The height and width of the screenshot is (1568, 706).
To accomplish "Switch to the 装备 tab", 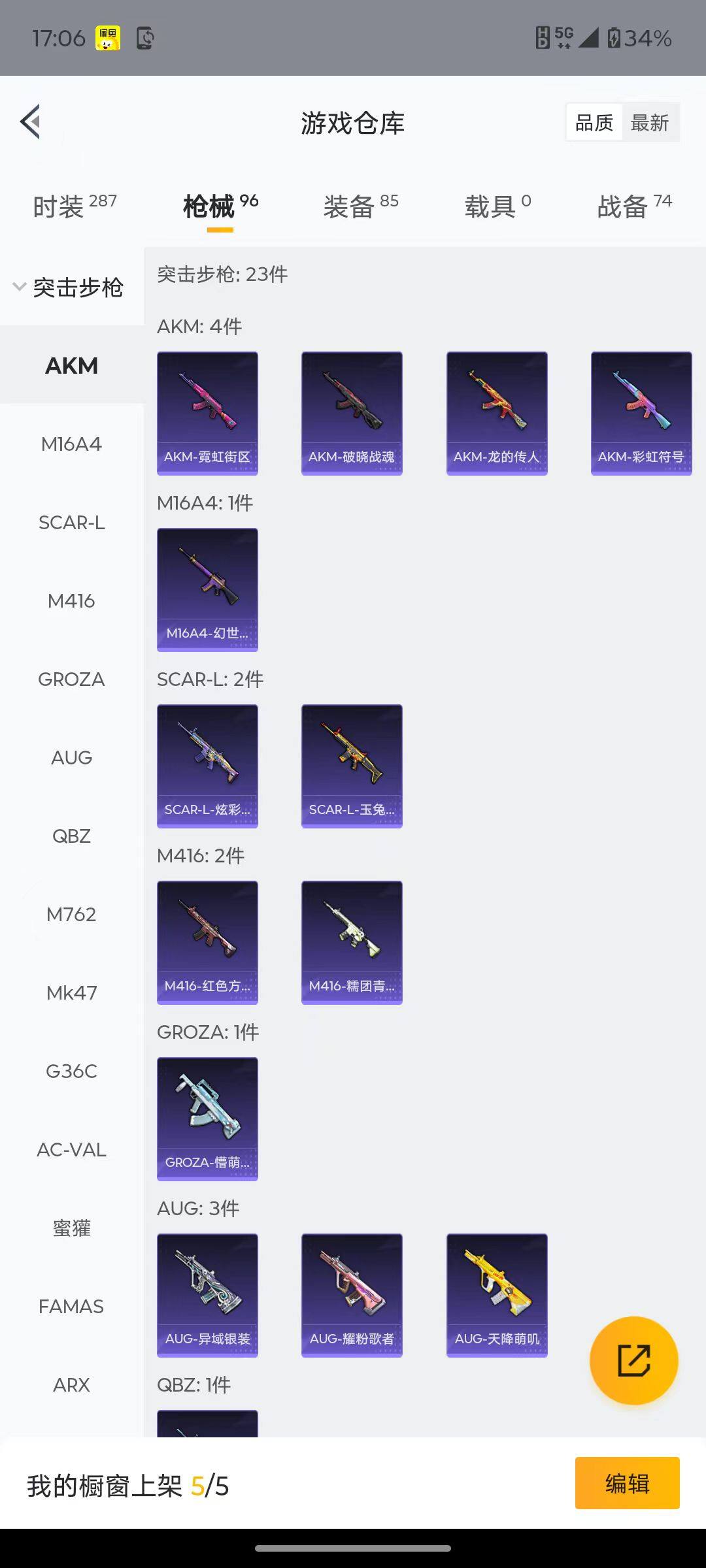I will tap(360, 206).
